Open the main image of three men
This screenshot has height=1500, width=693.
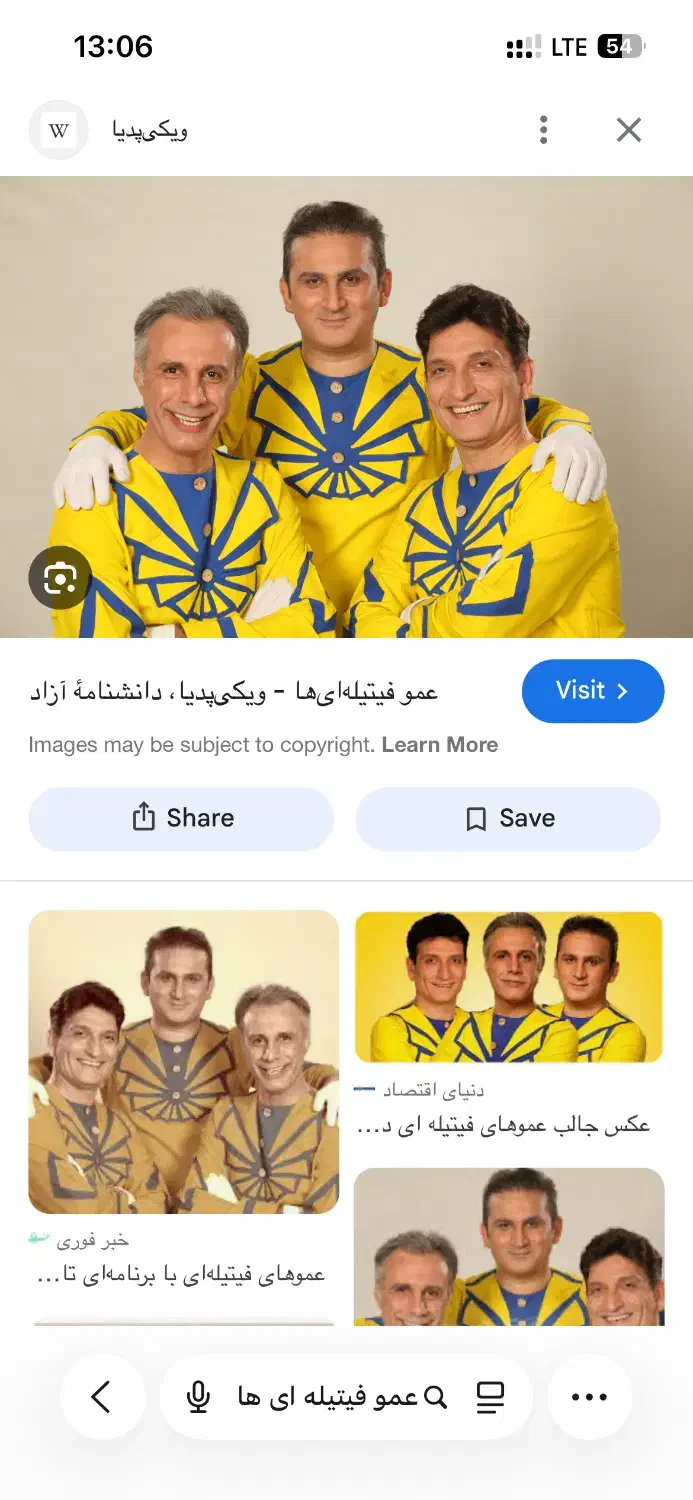[x=346, y=407]
